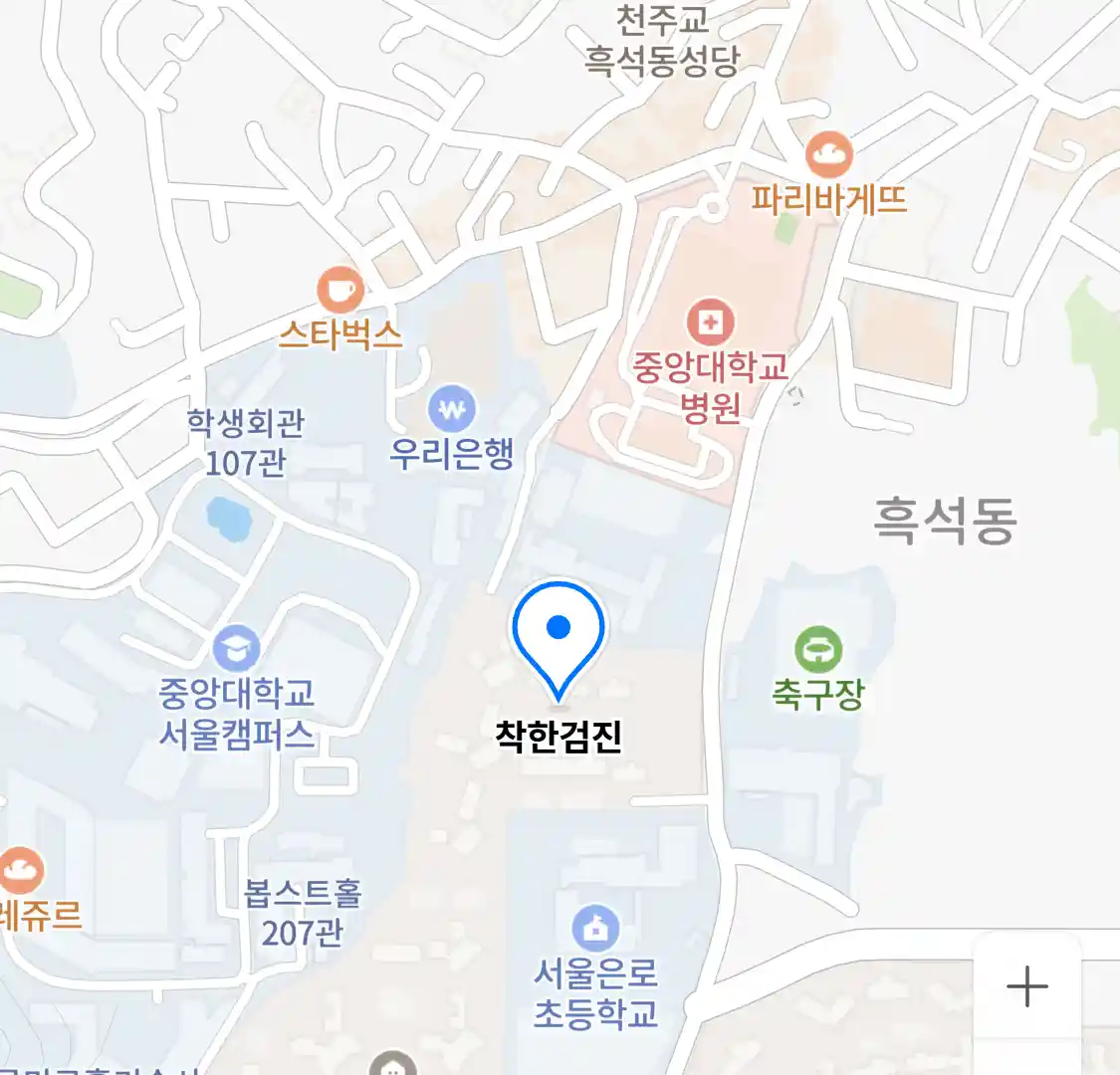Open 중앙대학교병원 hospital marker

point(710,322)
